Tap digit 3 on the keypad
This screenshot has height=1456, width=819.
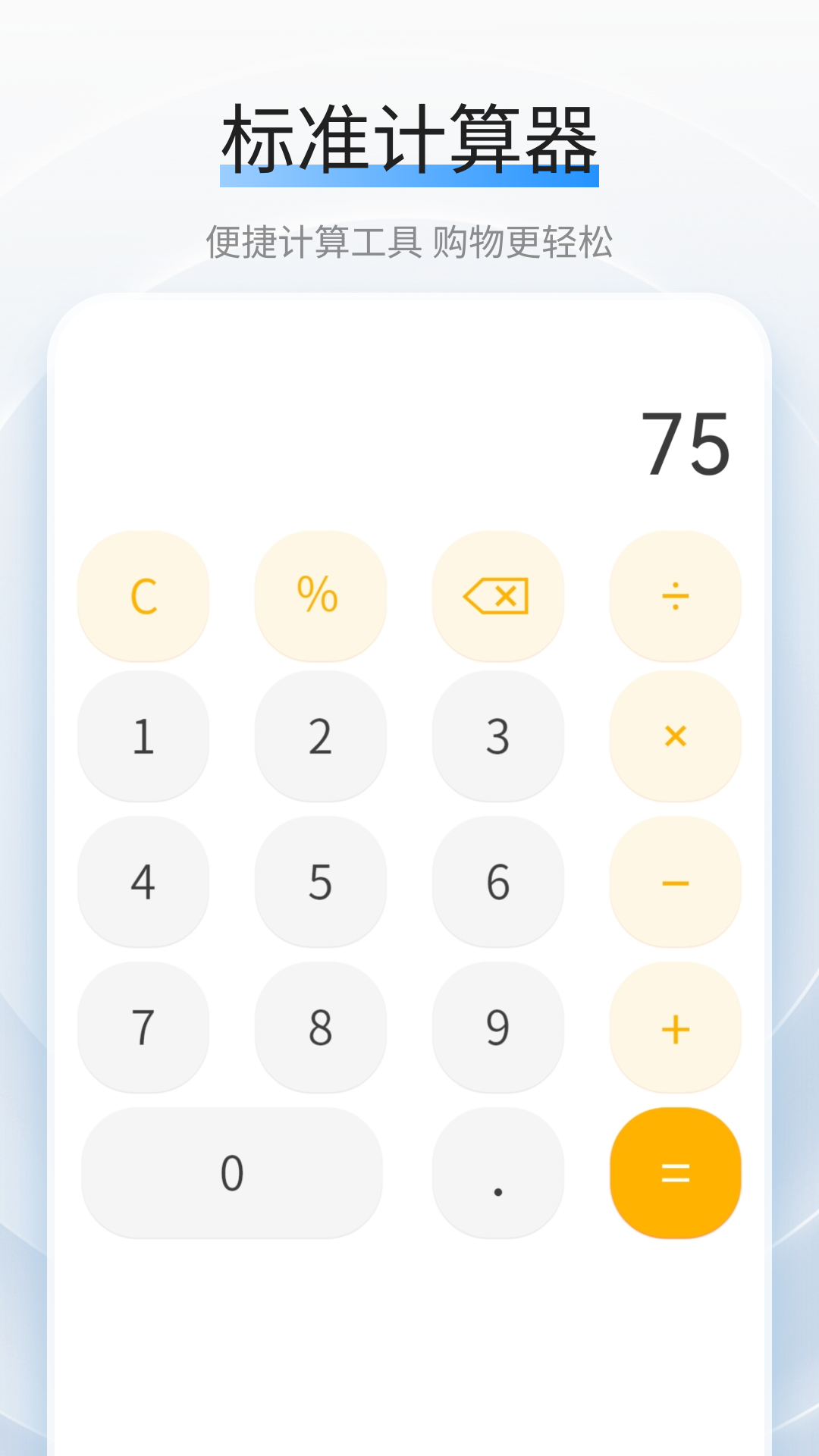498,736
